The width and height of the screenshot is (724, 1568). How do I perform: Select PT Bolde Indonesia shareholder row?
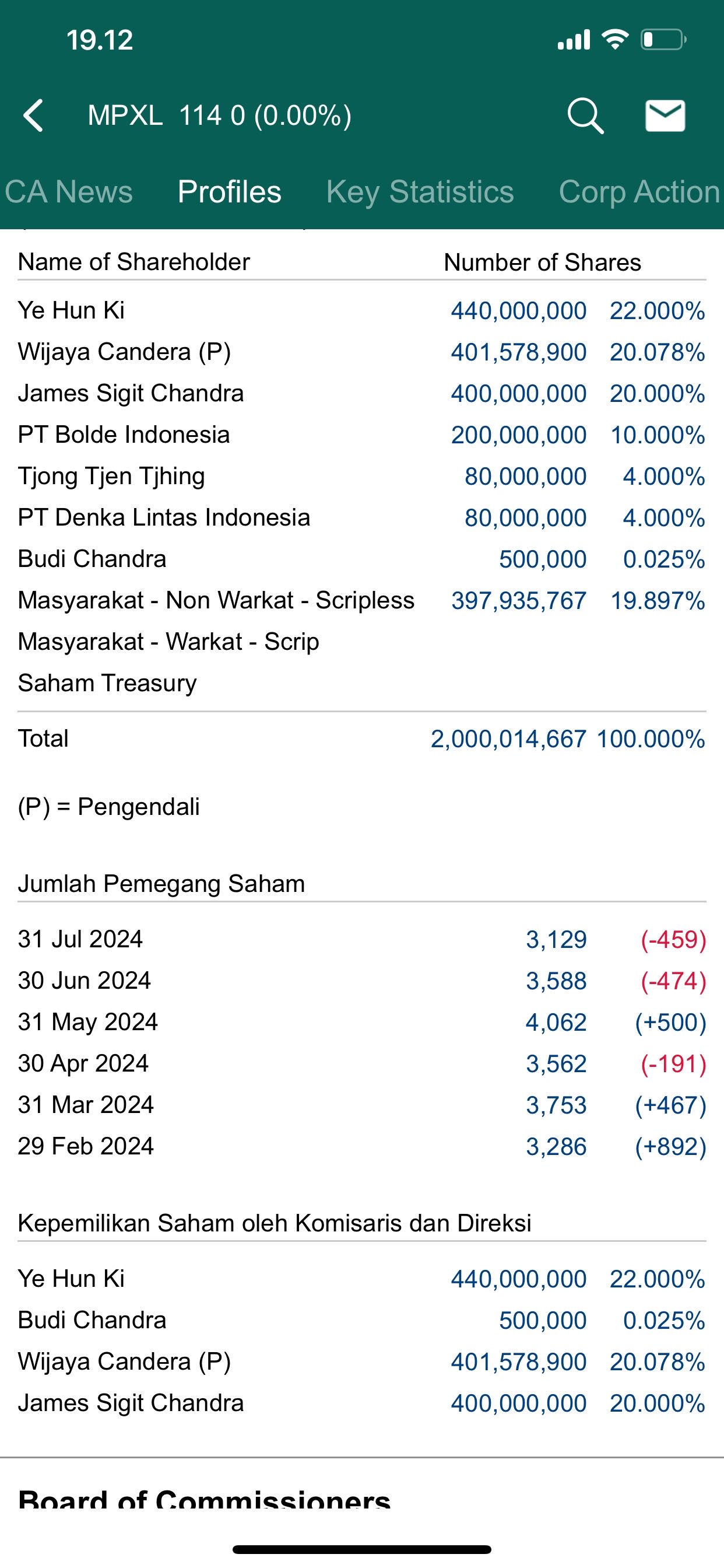pos(124,435)
